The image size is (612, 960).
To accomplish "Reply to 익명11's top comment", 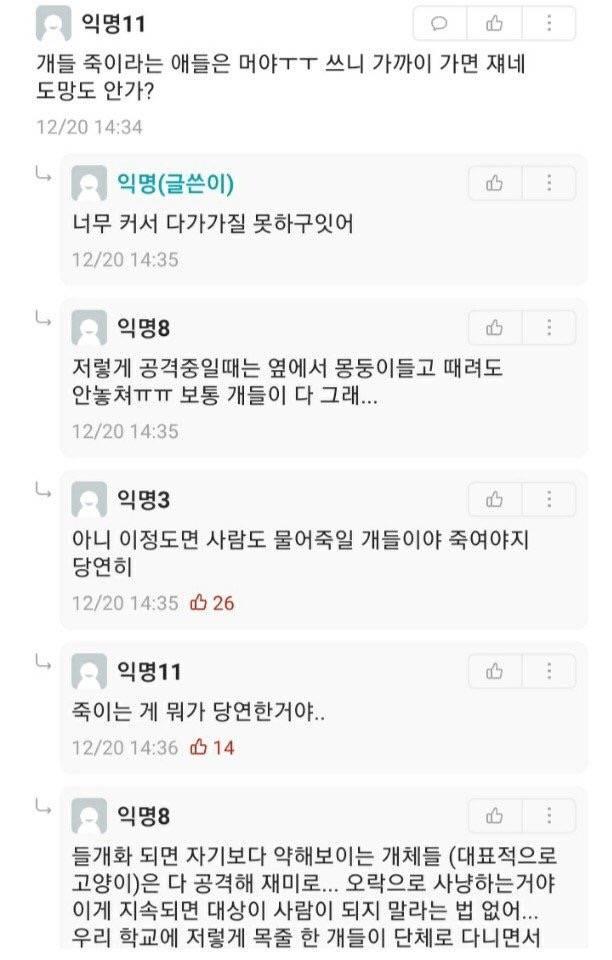I will tap(439, 24).
